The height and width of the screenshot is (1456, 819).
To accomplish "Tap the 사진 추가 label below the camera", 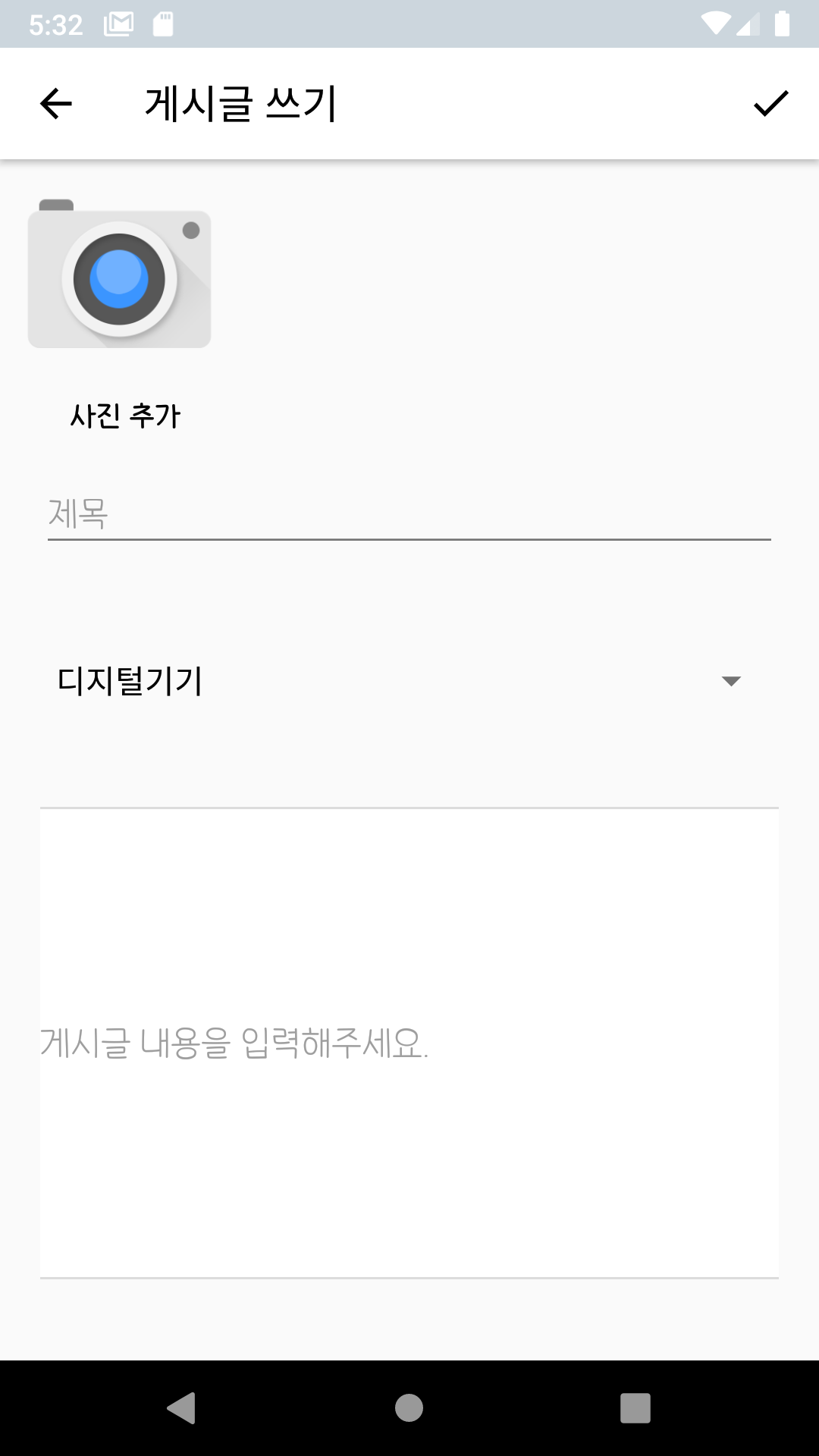I will pos(124,415).
